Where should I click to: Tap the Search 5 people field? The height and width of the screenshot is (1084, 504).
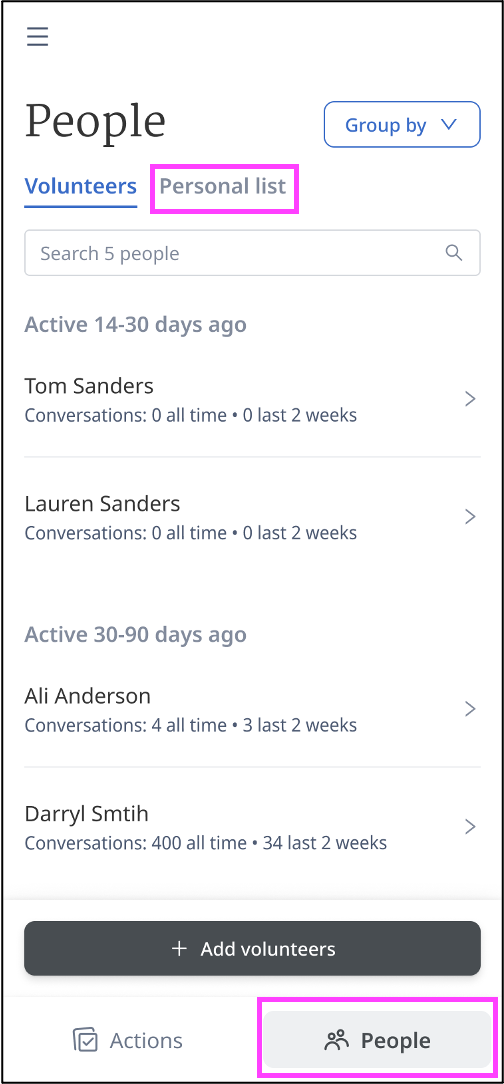coord(252,253)
